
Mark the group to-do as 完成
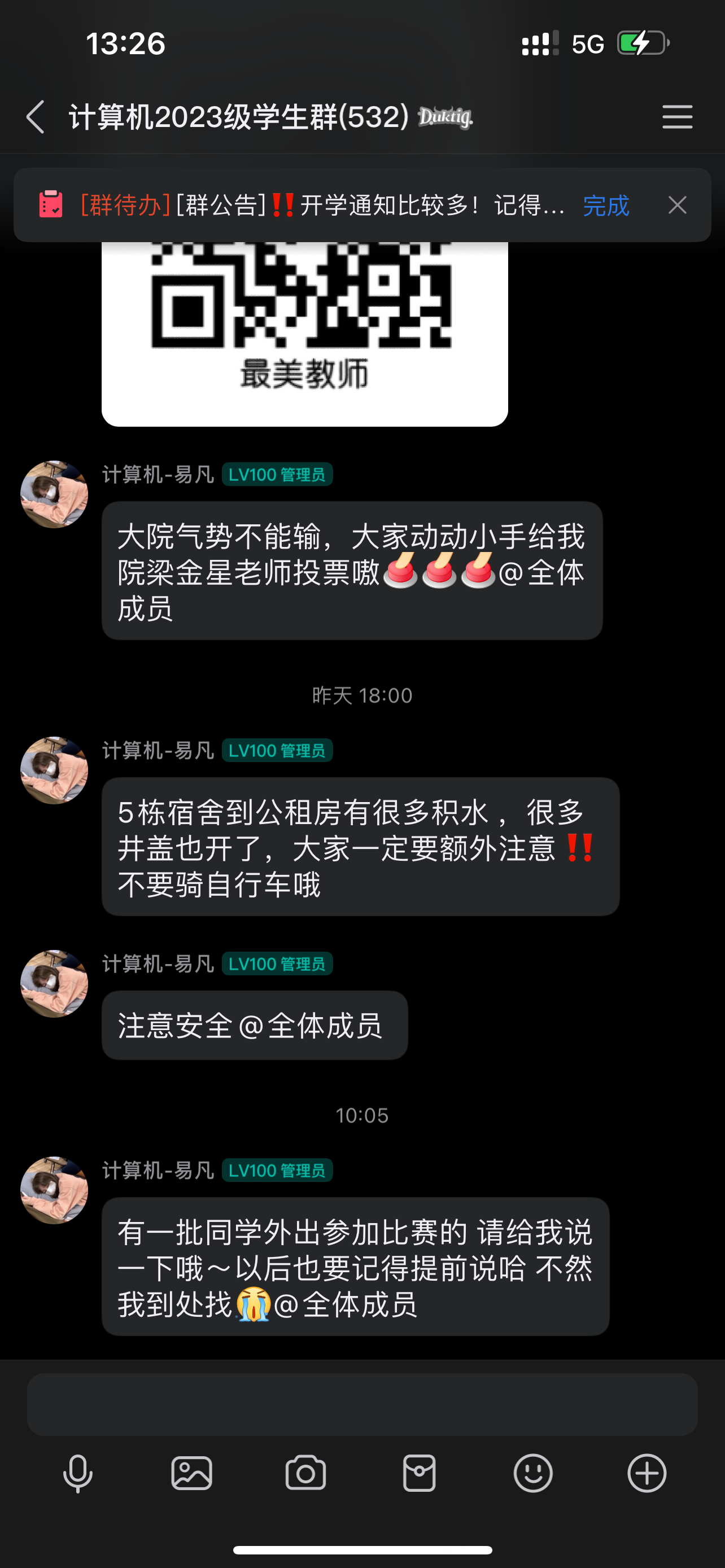(x=606, y=206)
